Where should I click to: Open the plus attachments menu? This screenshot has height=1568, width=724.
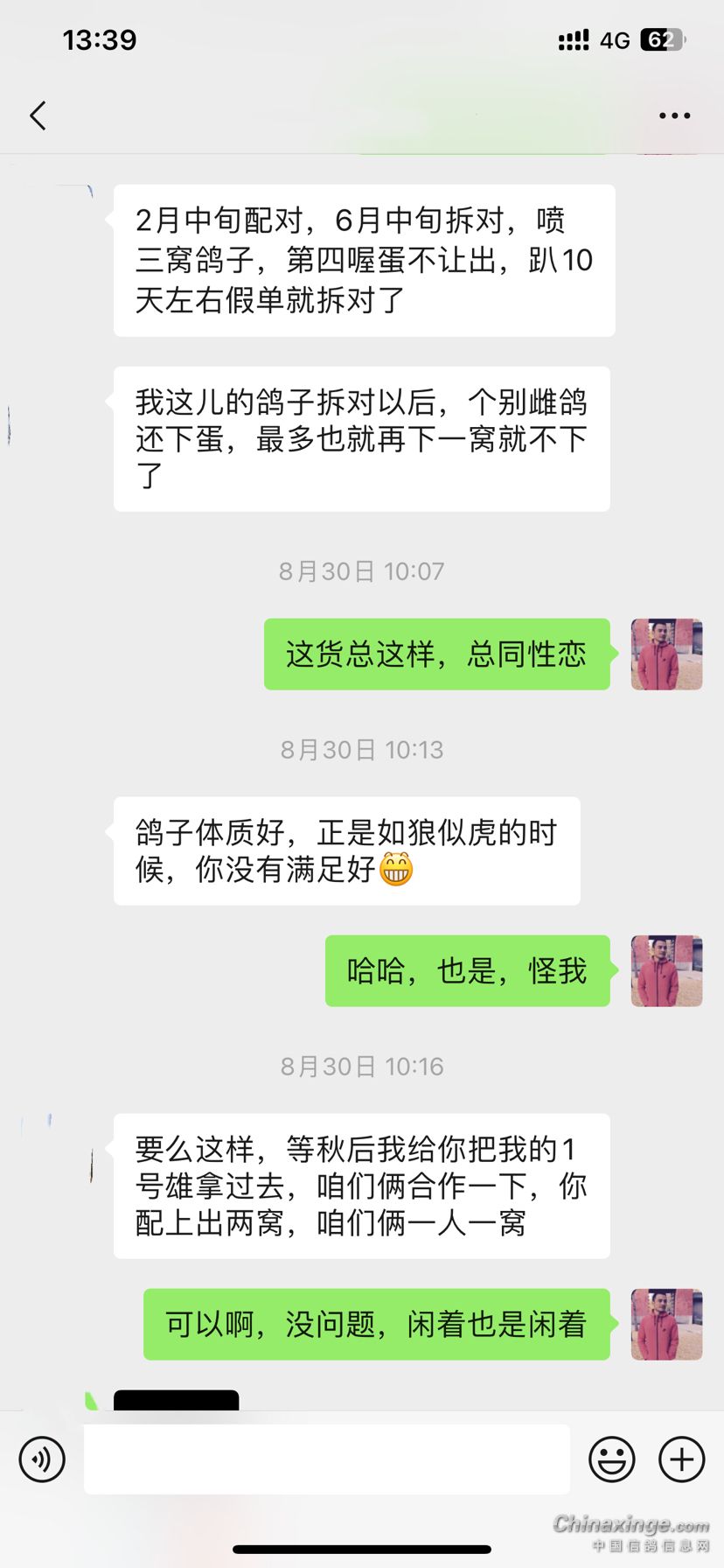coord(681,1459)
